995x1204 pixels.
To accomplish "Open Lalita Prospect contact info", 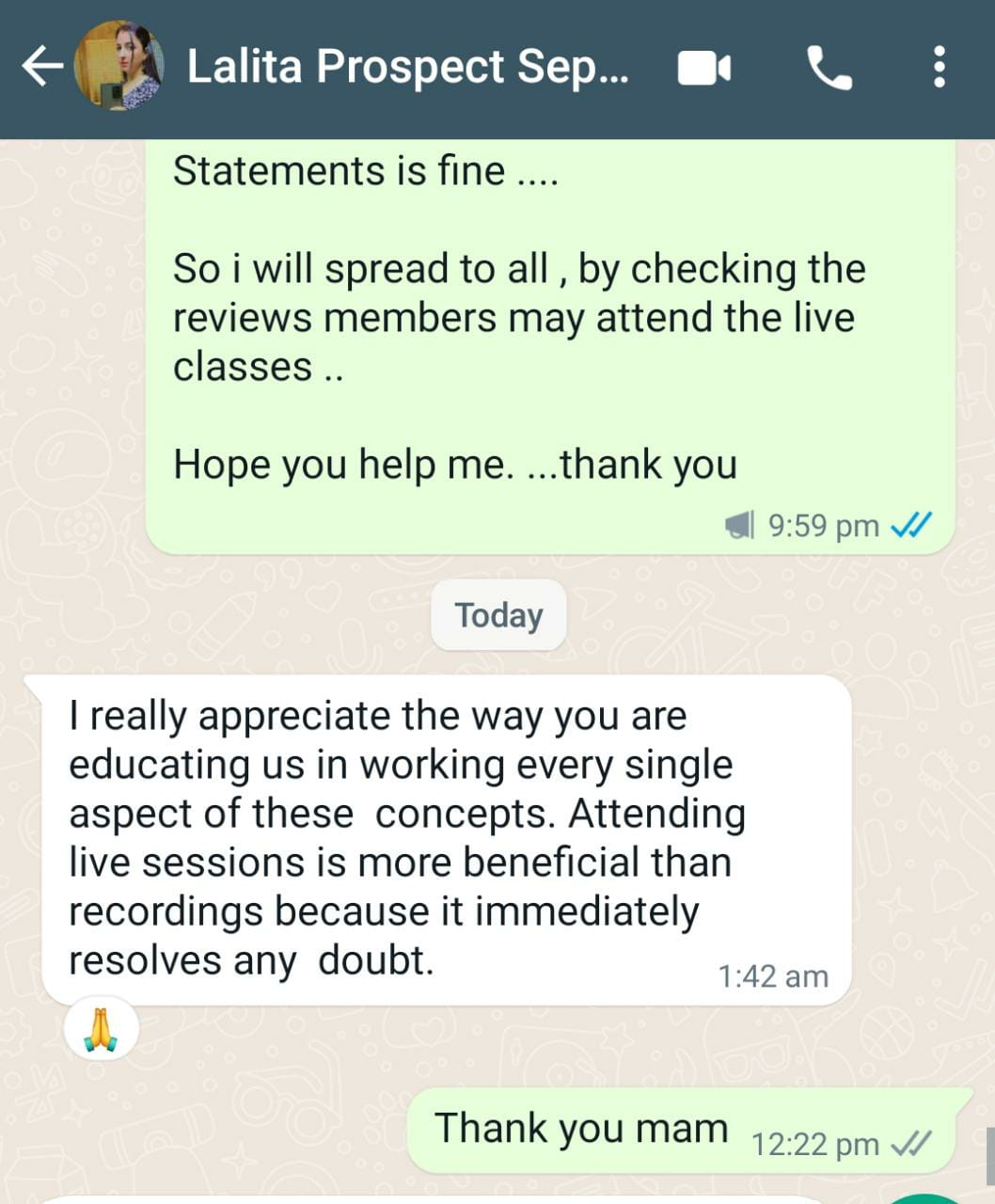I will click(x=407, y=68).
